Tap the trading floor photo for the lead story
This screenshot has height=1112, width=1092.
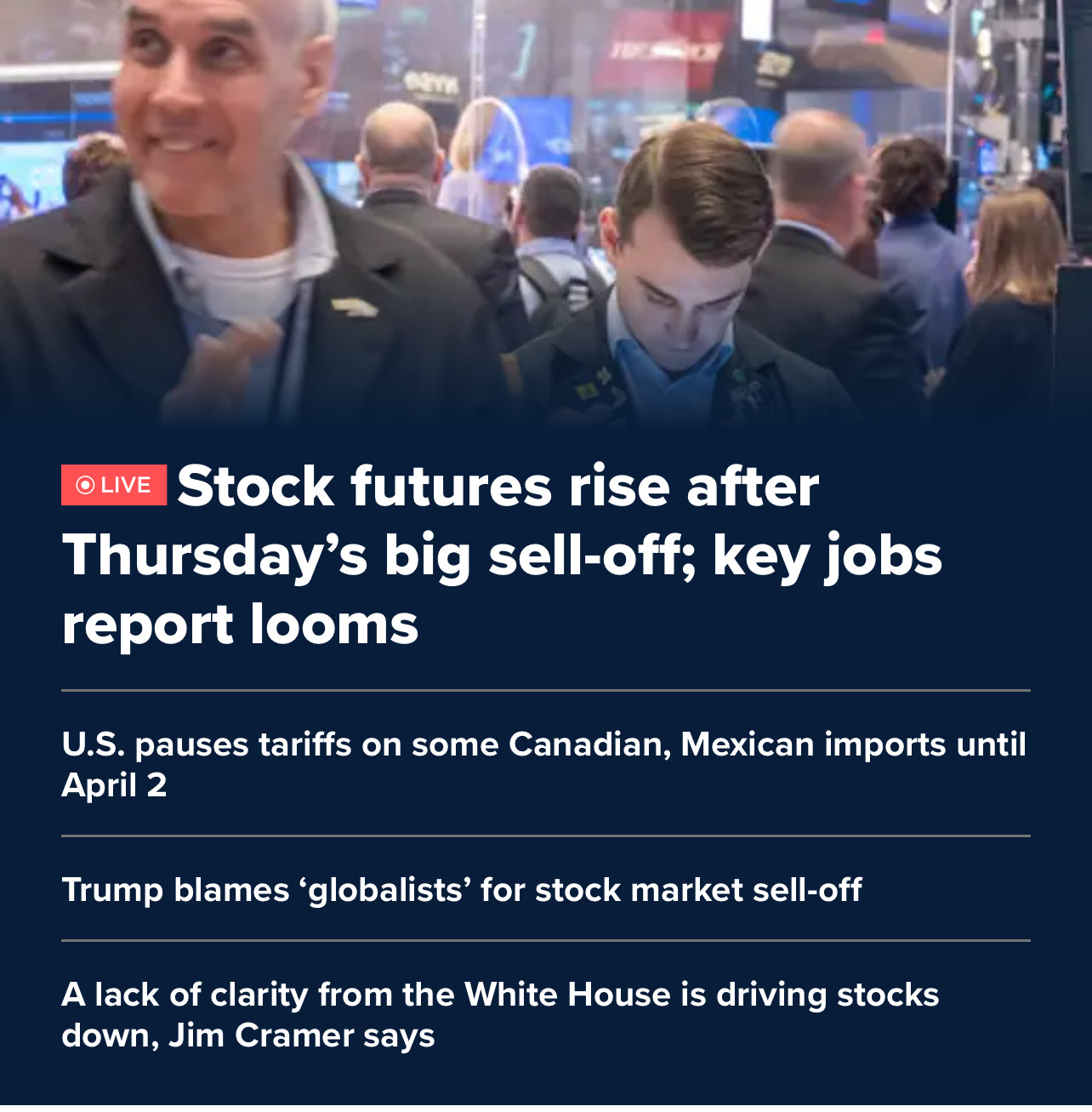click(546, 213)
